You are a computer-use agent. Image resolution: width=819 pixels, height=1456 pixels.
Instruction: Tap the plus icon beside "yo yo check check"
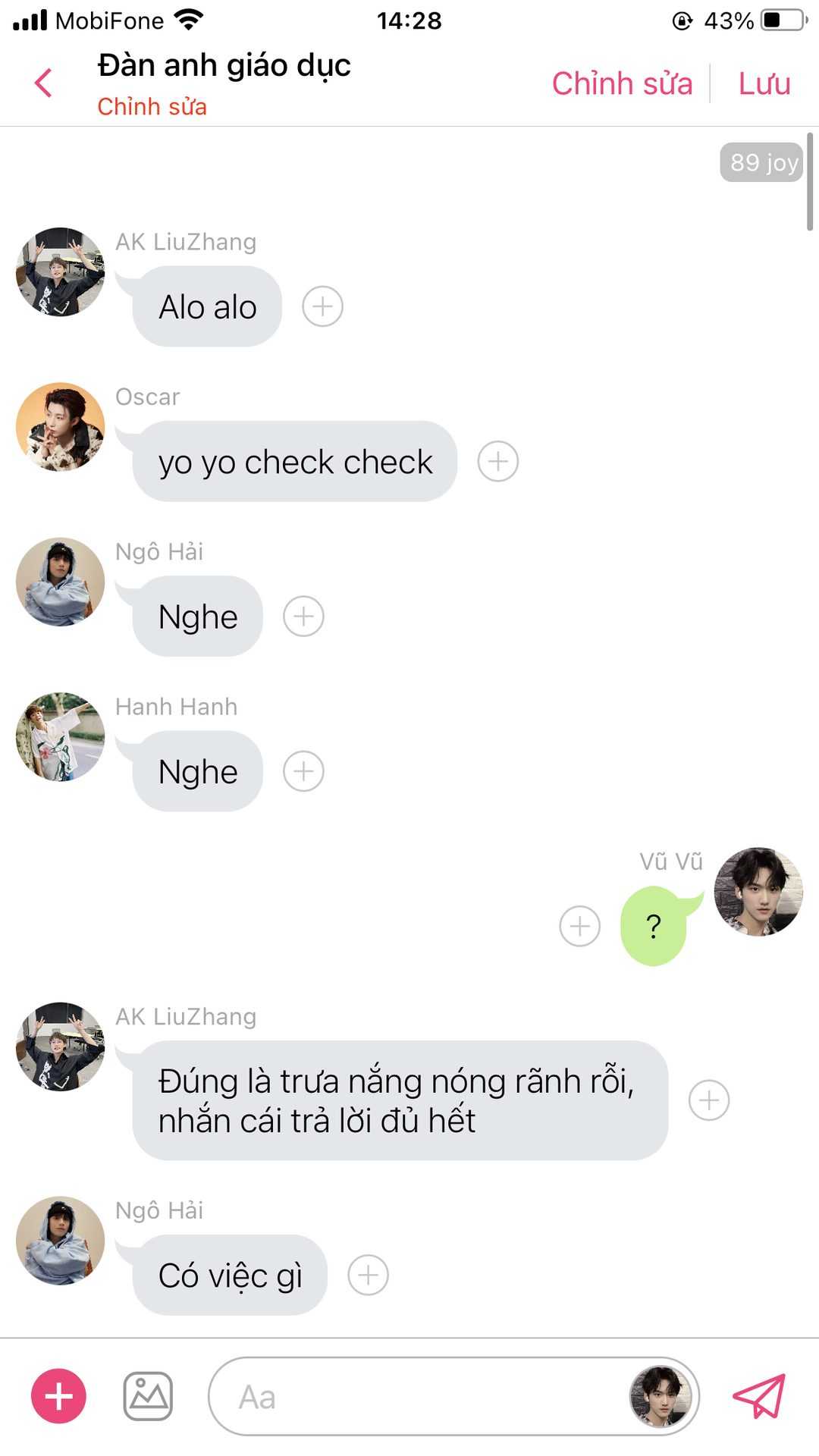coord(497,461)
